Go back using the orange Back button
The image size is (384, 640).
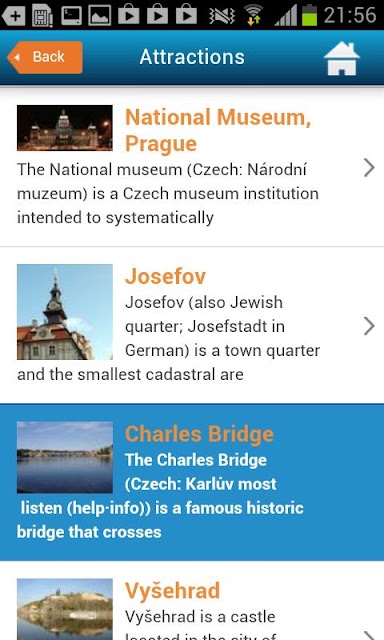point(45,57)
